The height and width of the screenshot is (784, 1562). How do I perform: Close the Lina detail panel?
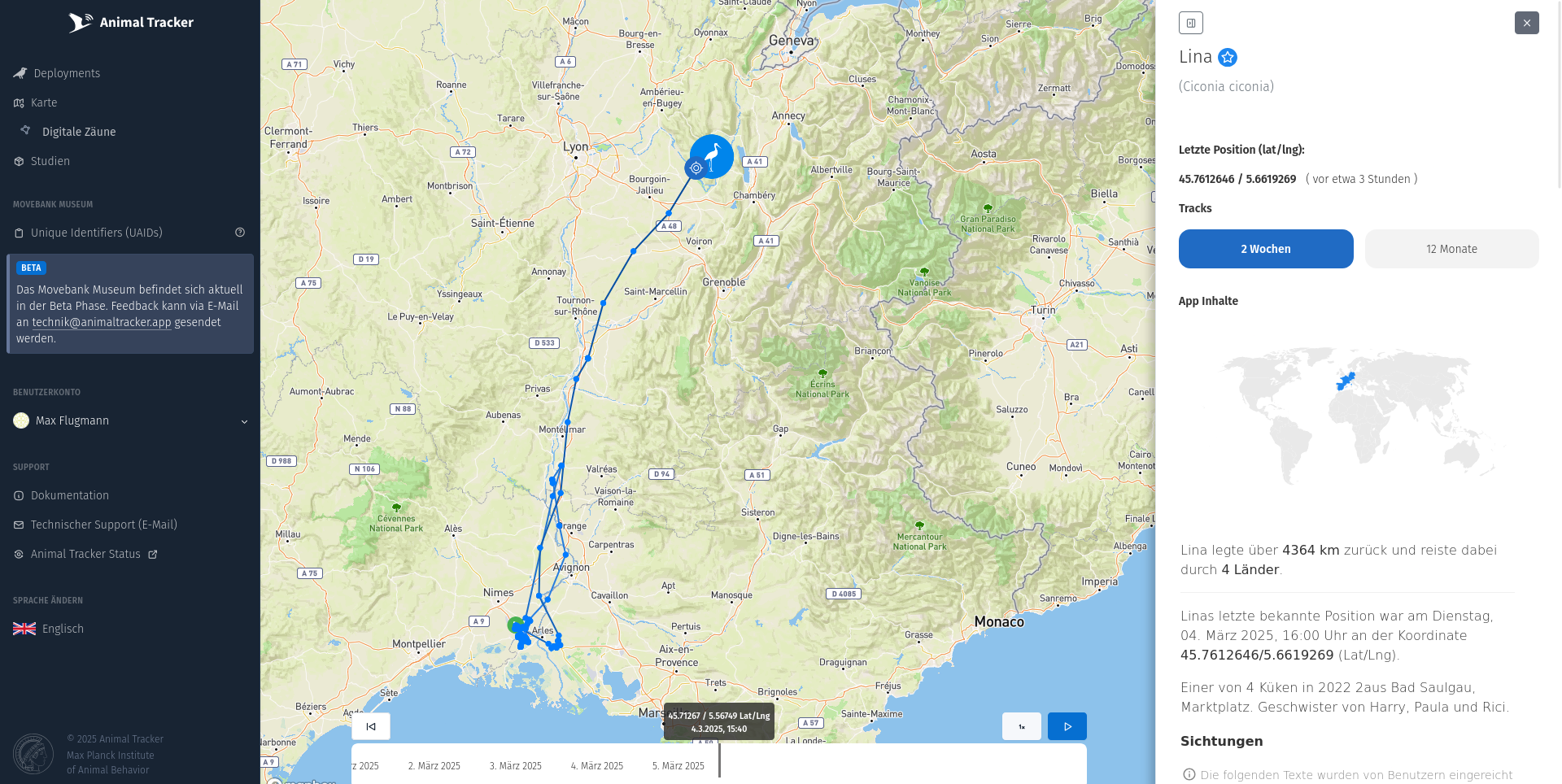(1526, 23)
